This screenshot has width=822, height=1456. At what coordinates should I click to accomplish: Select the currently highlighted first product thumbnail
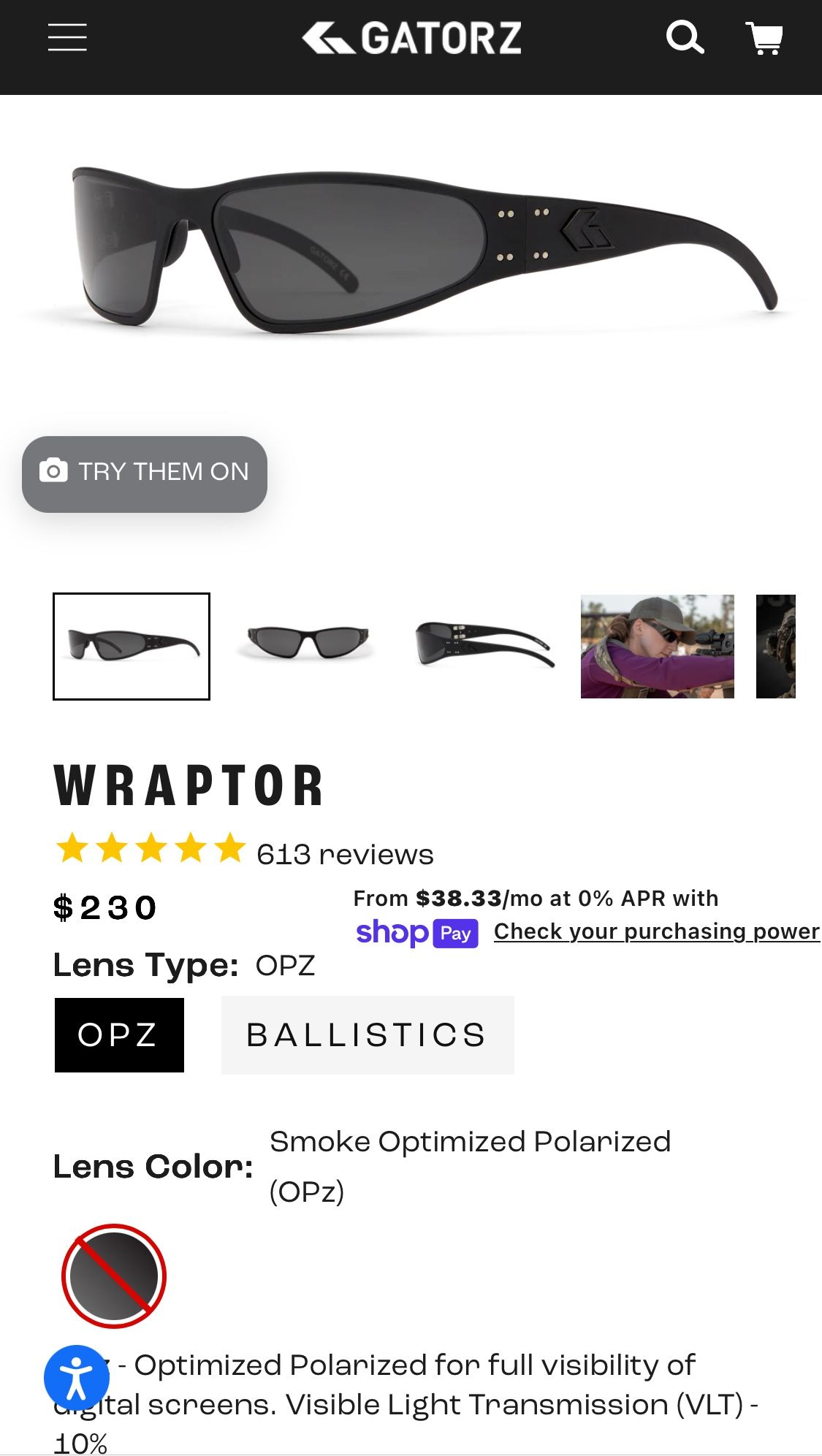click(132, 646)
